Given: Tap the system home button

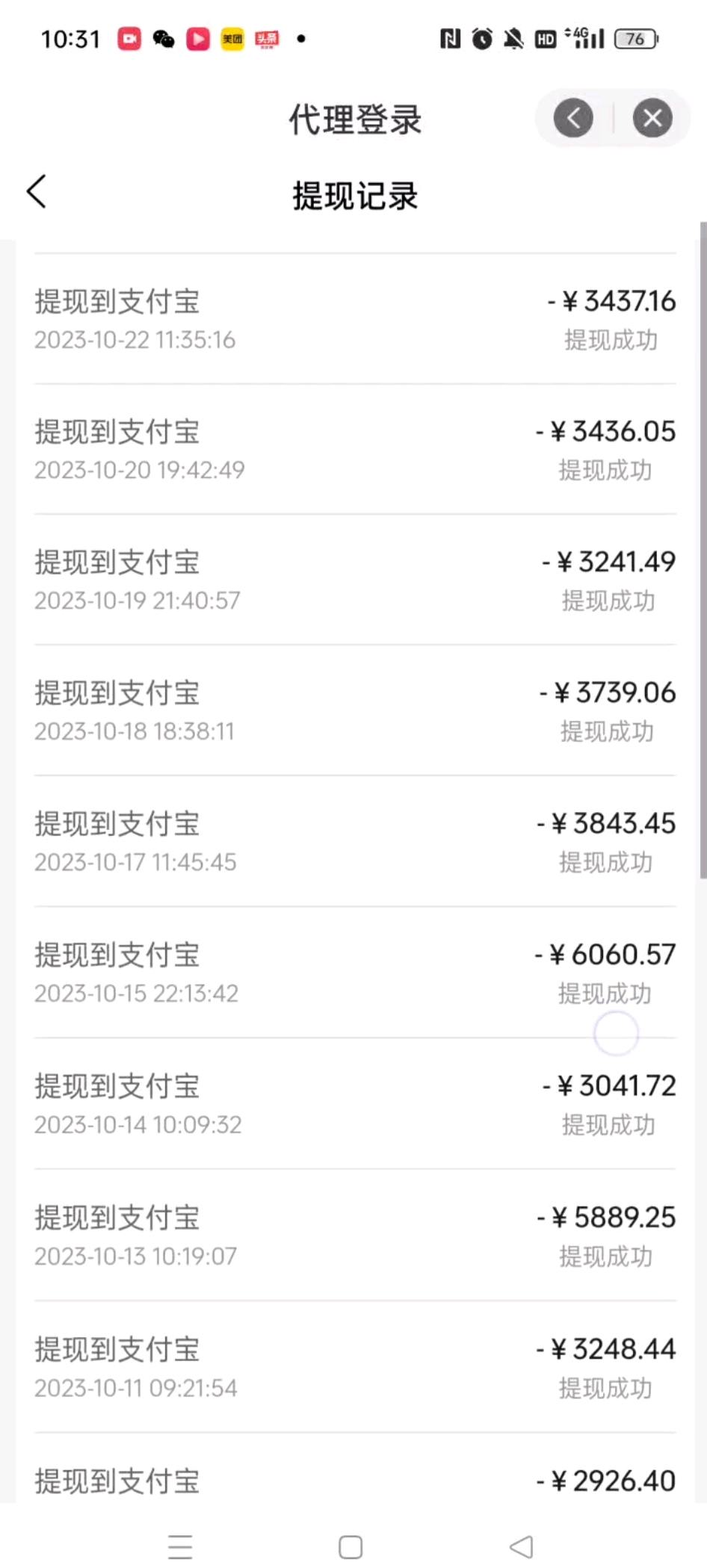Looking at the screenshot, I should pyautogui.click(x=351, y=1546).
